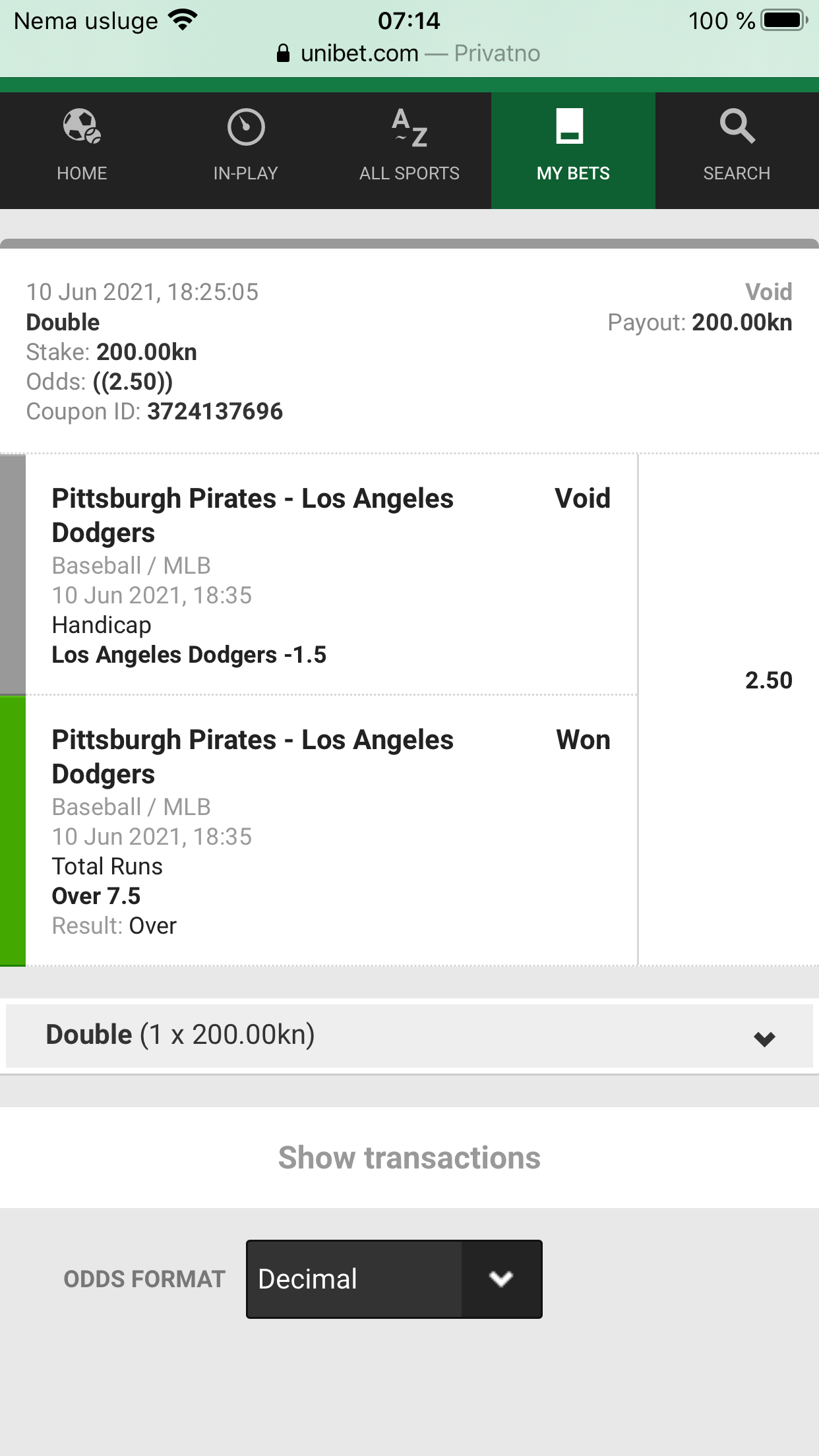The image size is (819, 1456).
Task: Tap the unibet.com address bar
Action: click(409, 53)
